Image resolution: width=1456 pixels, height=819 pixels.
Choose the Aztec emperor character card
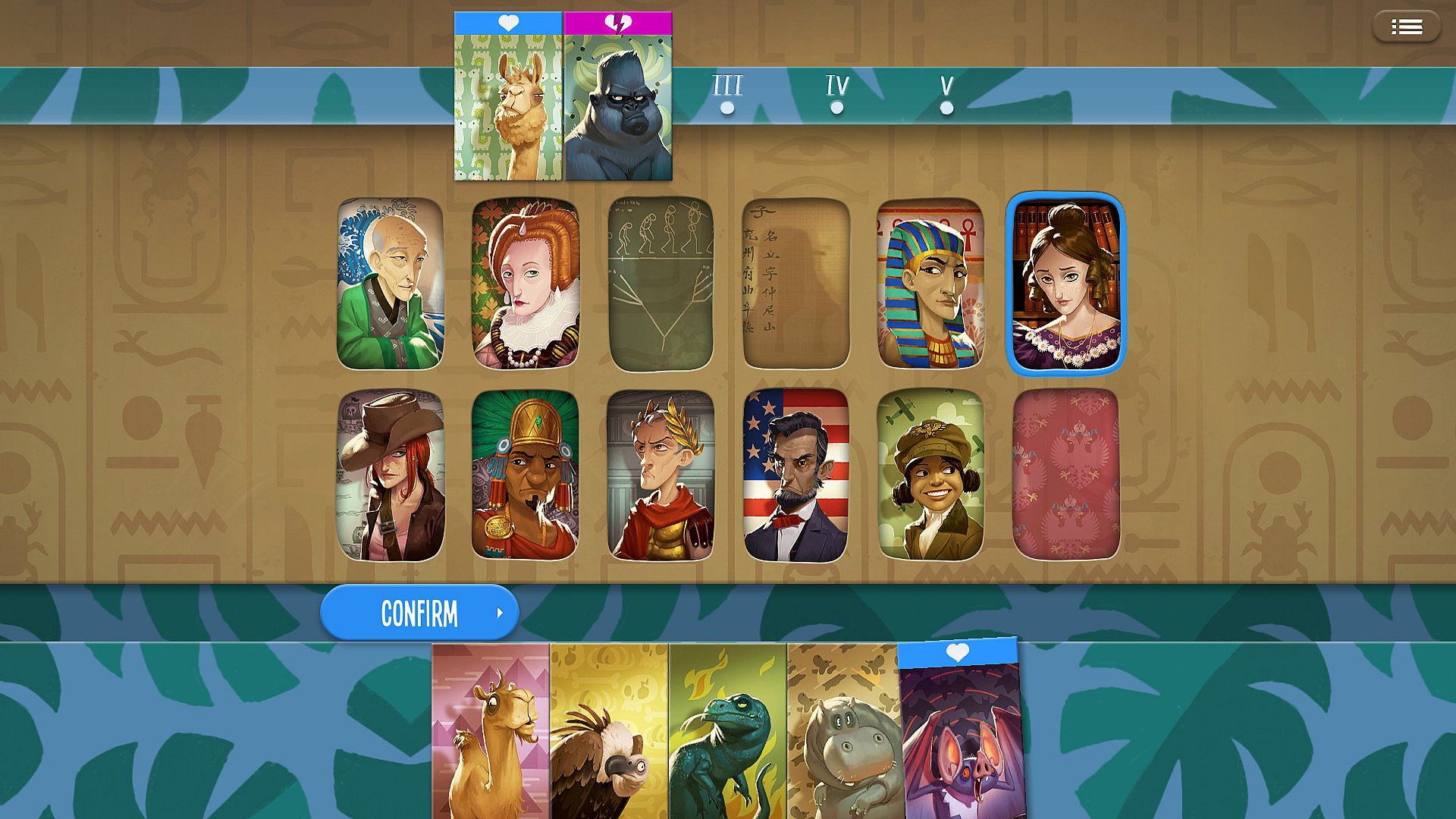point(525,475)
